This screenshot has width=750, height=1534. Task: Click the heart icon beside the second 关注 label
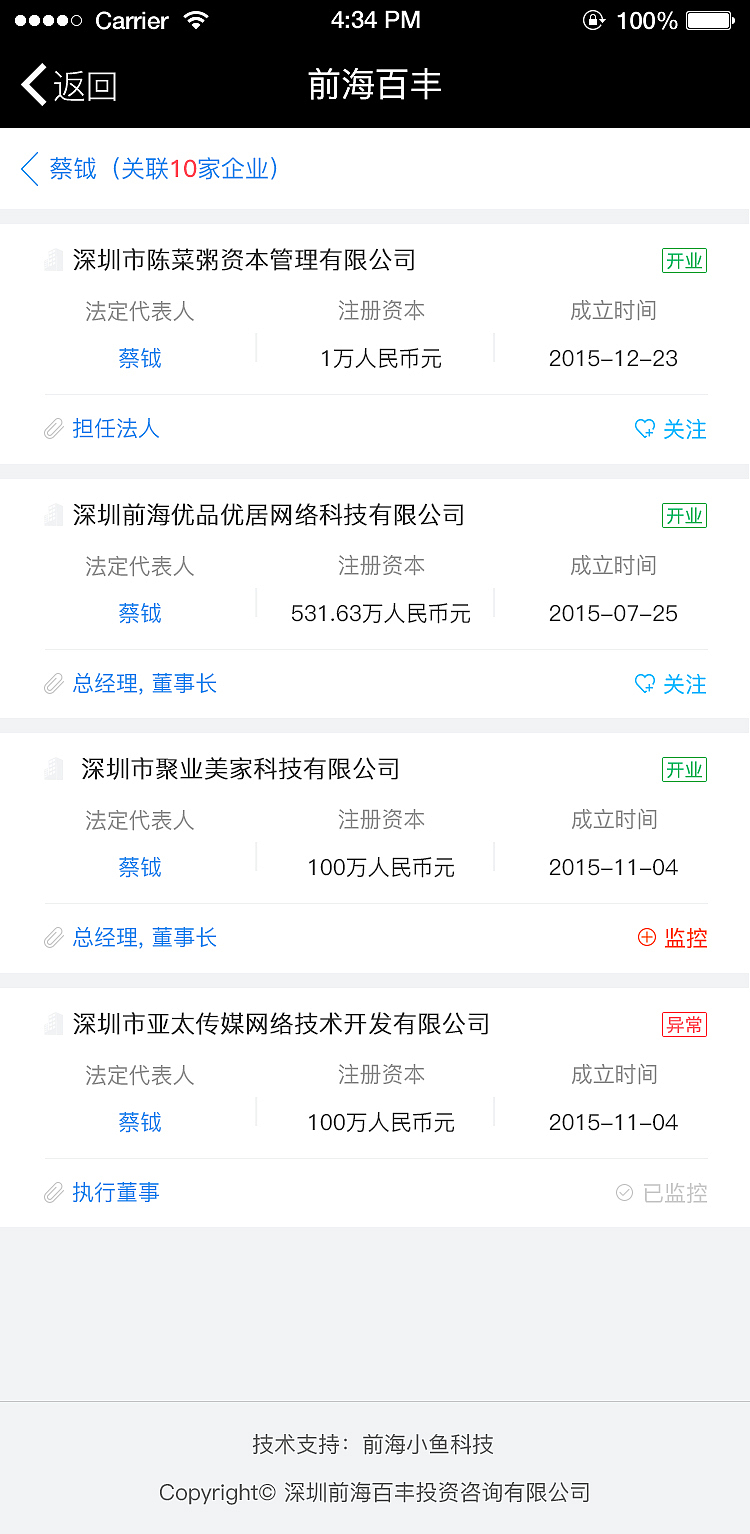pyautogui.click(x=645, y=684)
